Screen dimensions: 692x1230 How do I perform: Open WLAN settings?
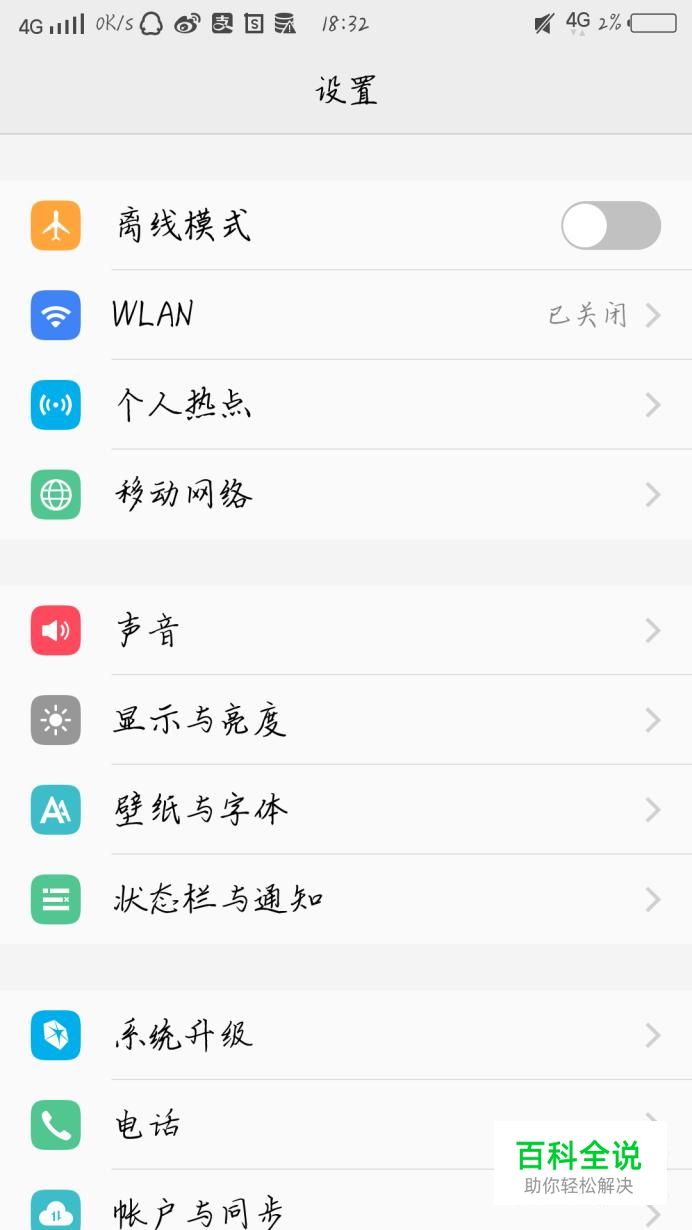coord(345,315)
